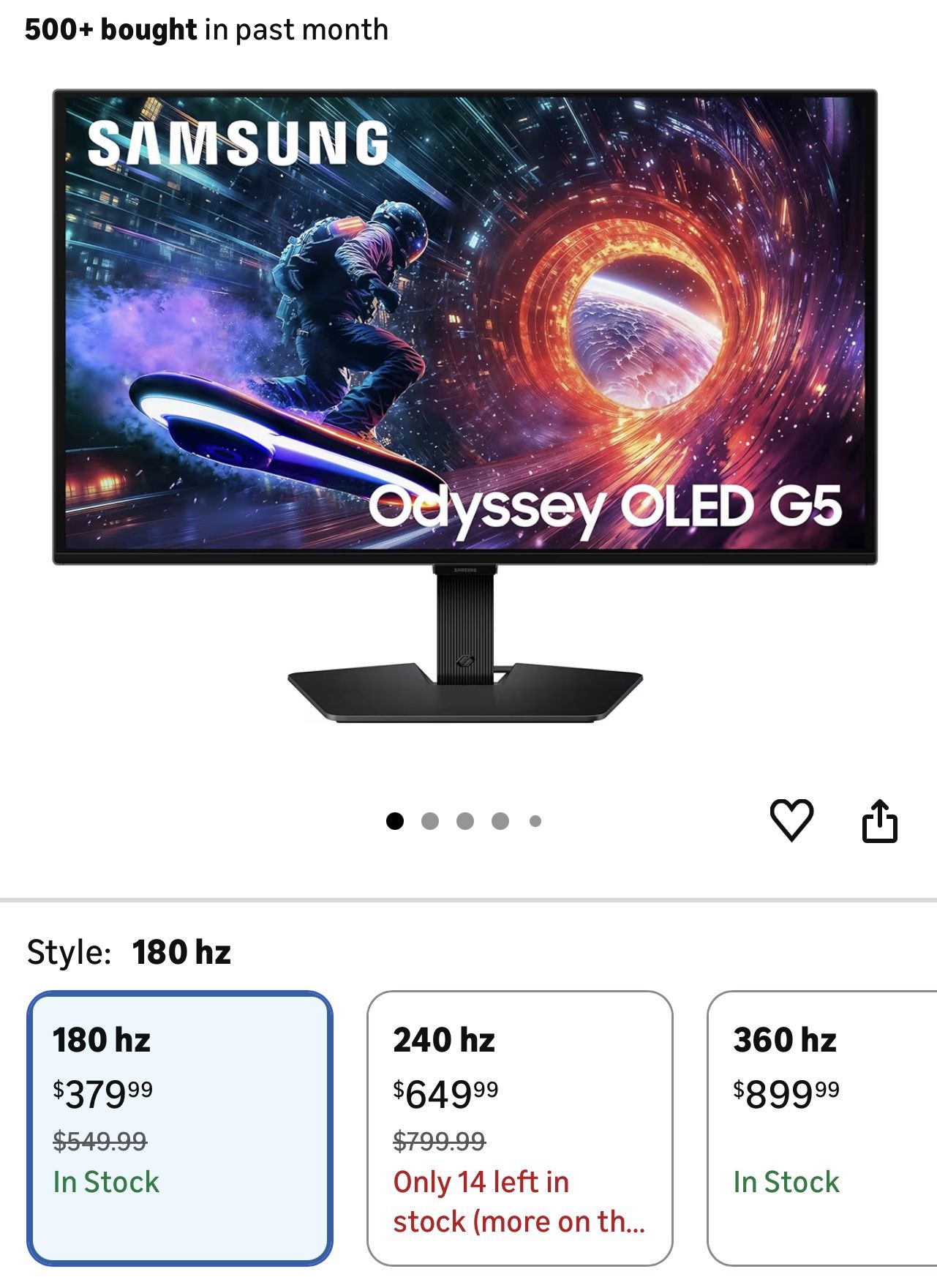Add monitor to wish list heart
The width and height of the screenshot is (937, 1288).
click(791, 820)
